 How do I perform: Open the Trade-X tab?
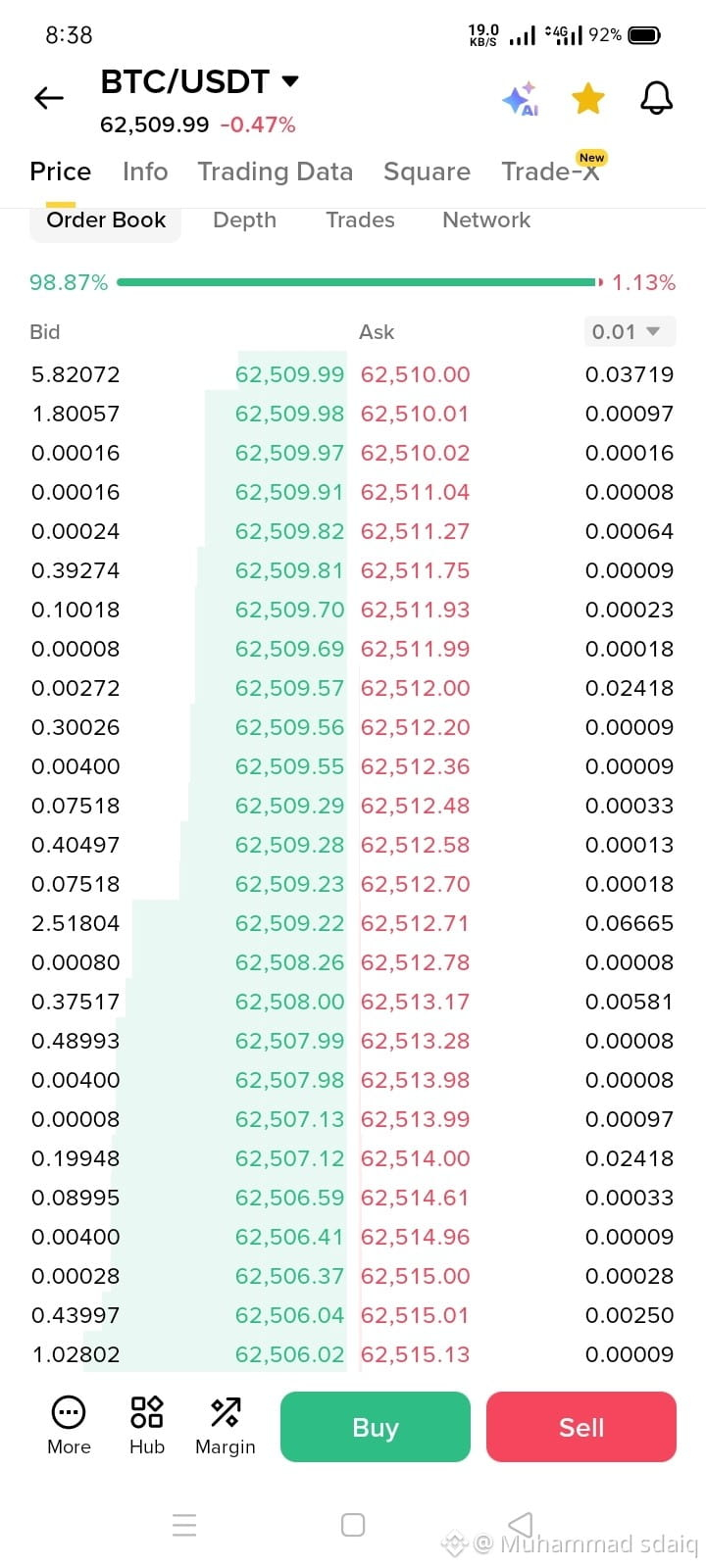[551, 171]
